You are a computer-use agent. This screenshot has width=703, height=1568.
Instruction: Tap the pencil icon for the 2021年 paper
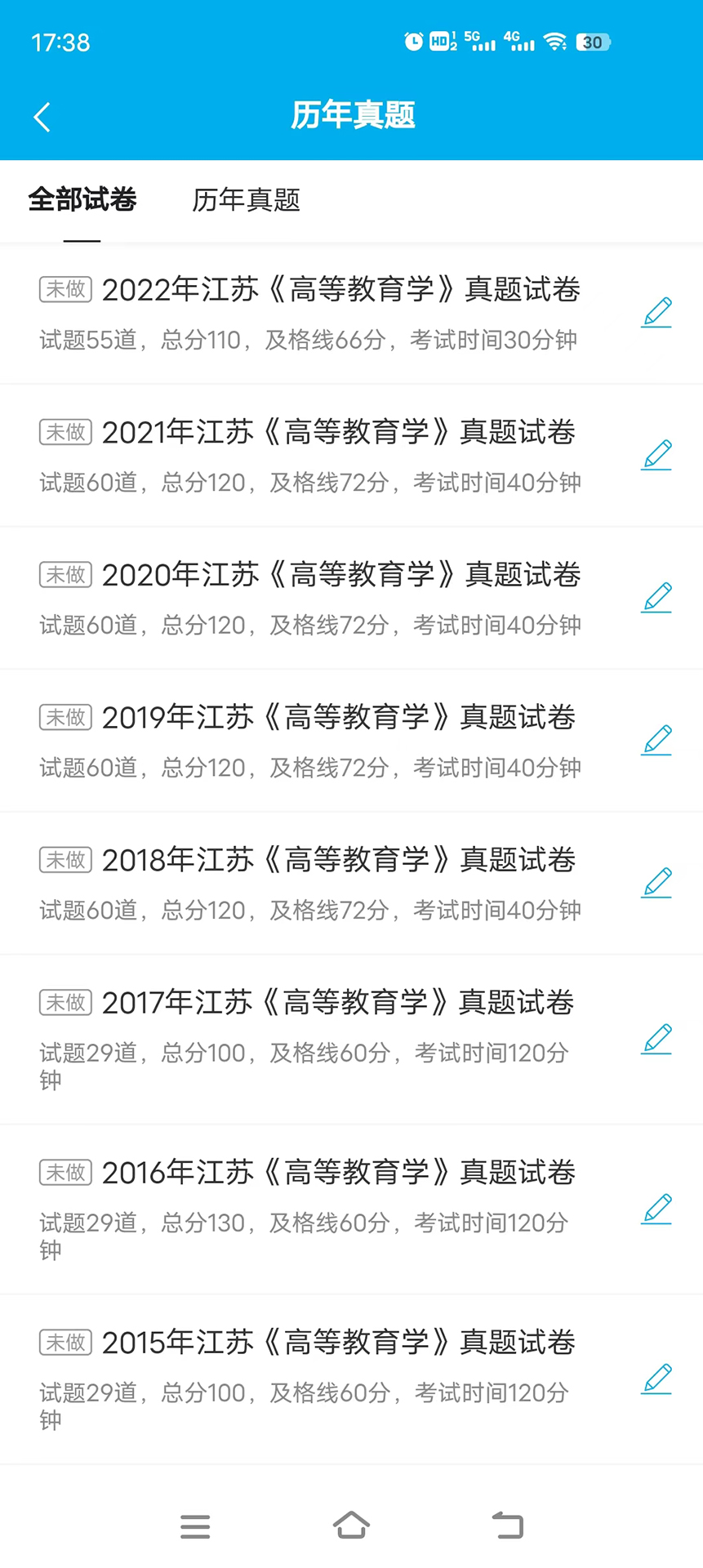pos(656,455)
